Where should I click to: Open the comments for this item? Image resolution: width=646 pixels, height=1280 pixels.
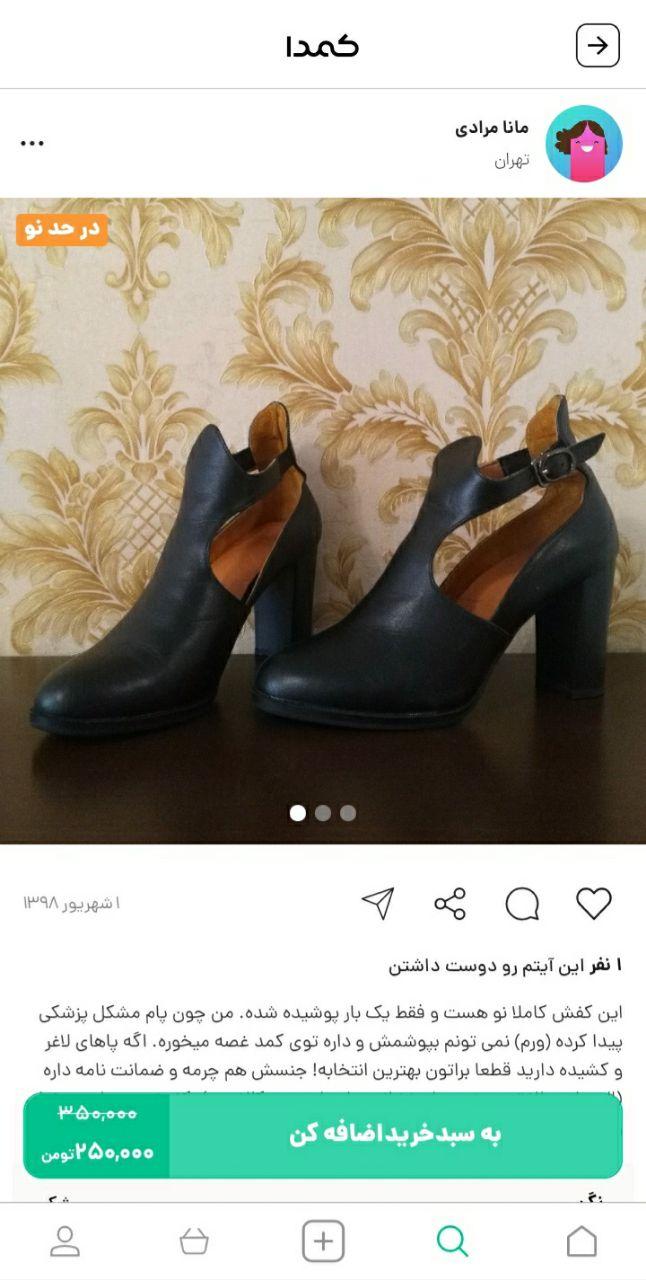tap(522, 904)
